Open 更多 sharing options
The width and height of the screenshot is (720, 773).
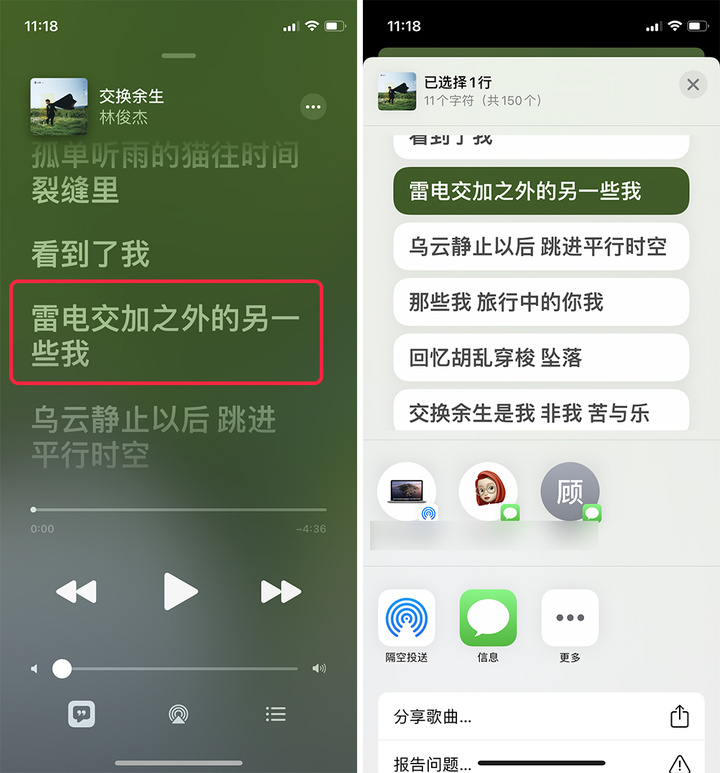pyautogui.click(x=570, y=621)
